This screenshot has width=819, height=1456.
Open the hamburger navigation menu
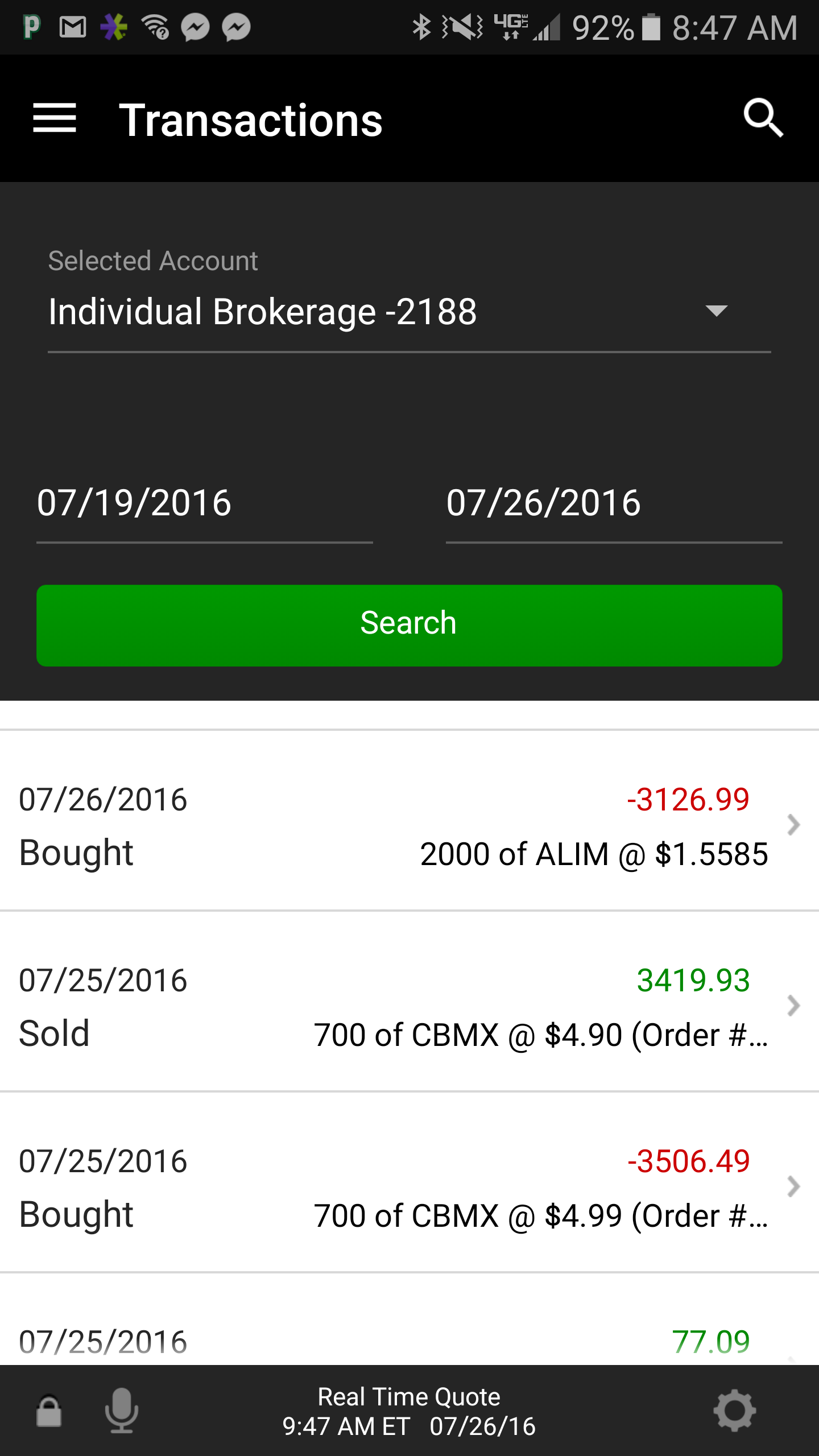(x=55, y=119)
